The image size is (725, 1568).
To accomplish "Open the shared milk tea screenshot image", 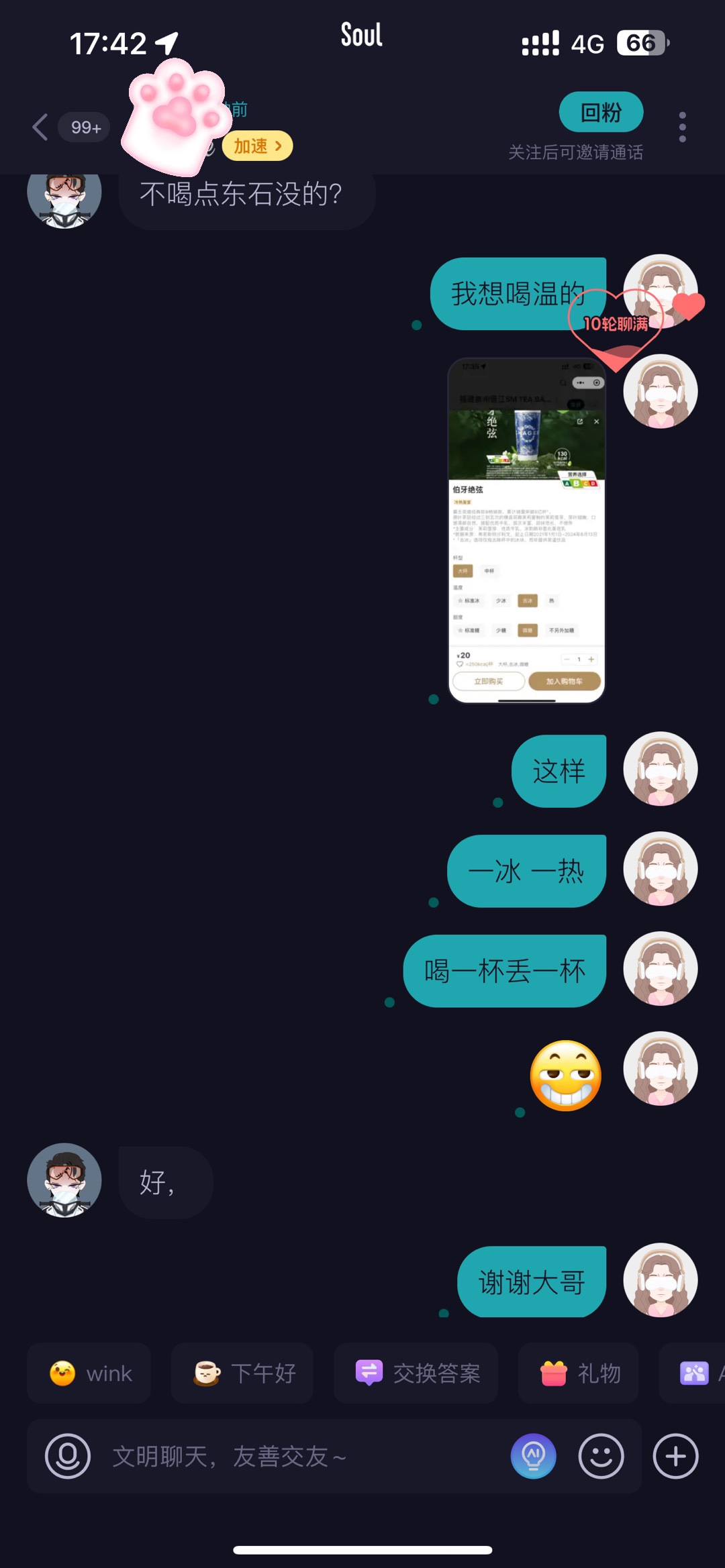I will pyautogui.click(x=526, y=530).
